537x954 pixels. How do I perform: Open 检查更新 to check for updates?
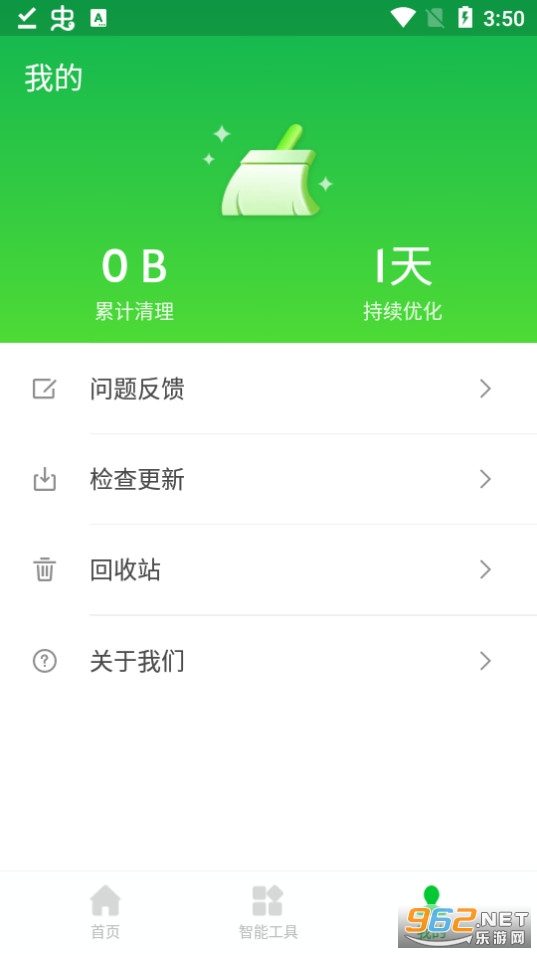[x=268, y=479]
